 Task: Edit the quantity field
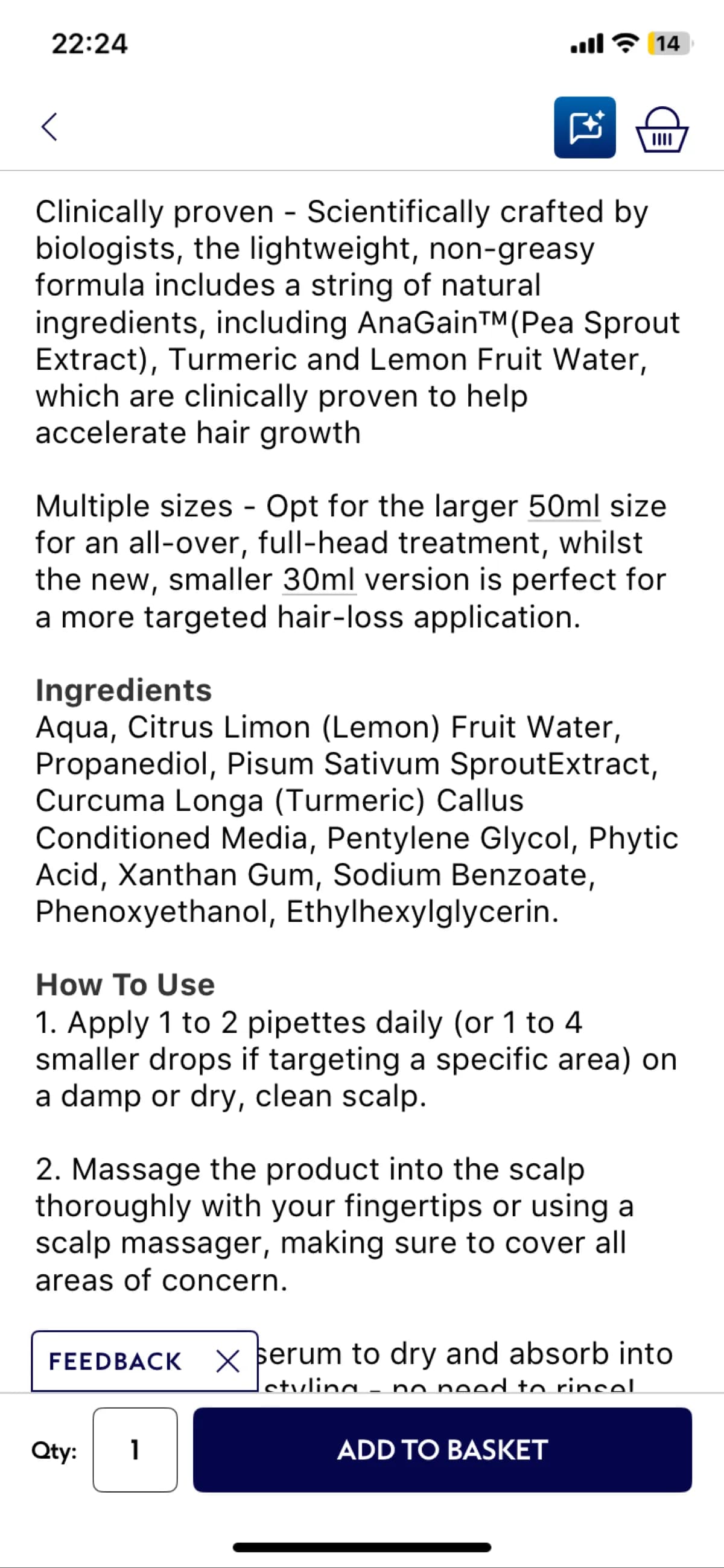pyautogui.click(x=135, y=1450)
